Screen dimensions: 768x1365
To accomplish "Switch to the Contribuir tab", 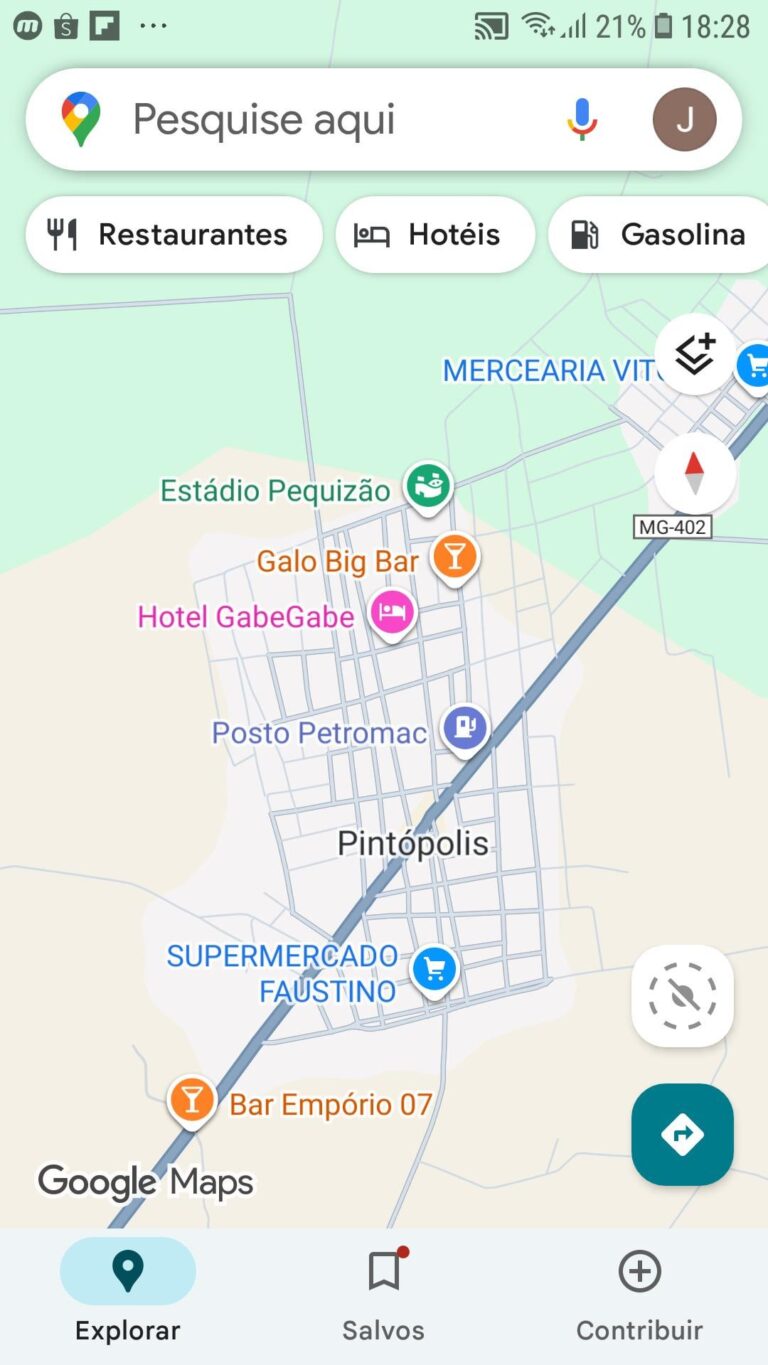I will [x=639, y=1290].
